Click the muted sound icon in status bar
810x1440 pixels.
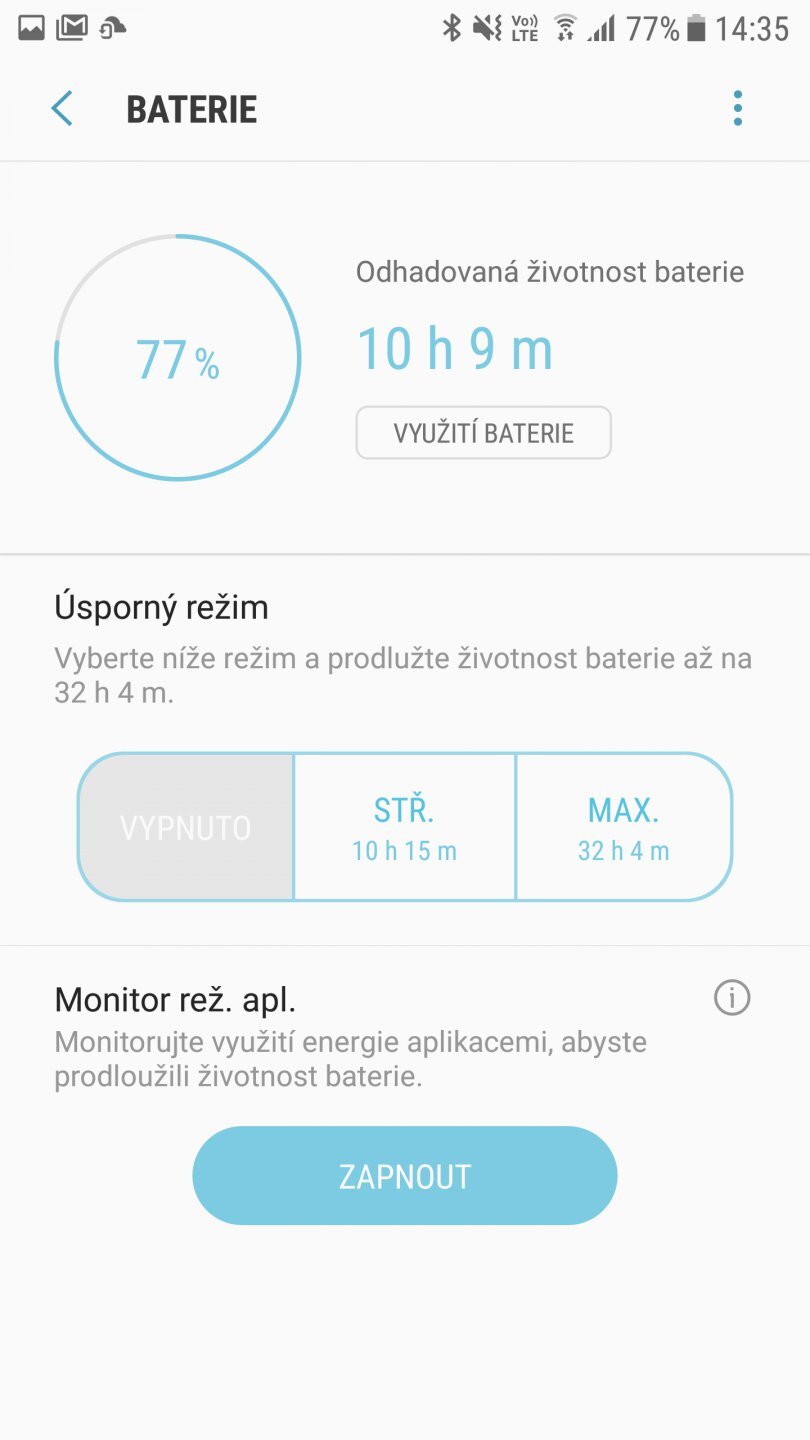tap(487, 30)
